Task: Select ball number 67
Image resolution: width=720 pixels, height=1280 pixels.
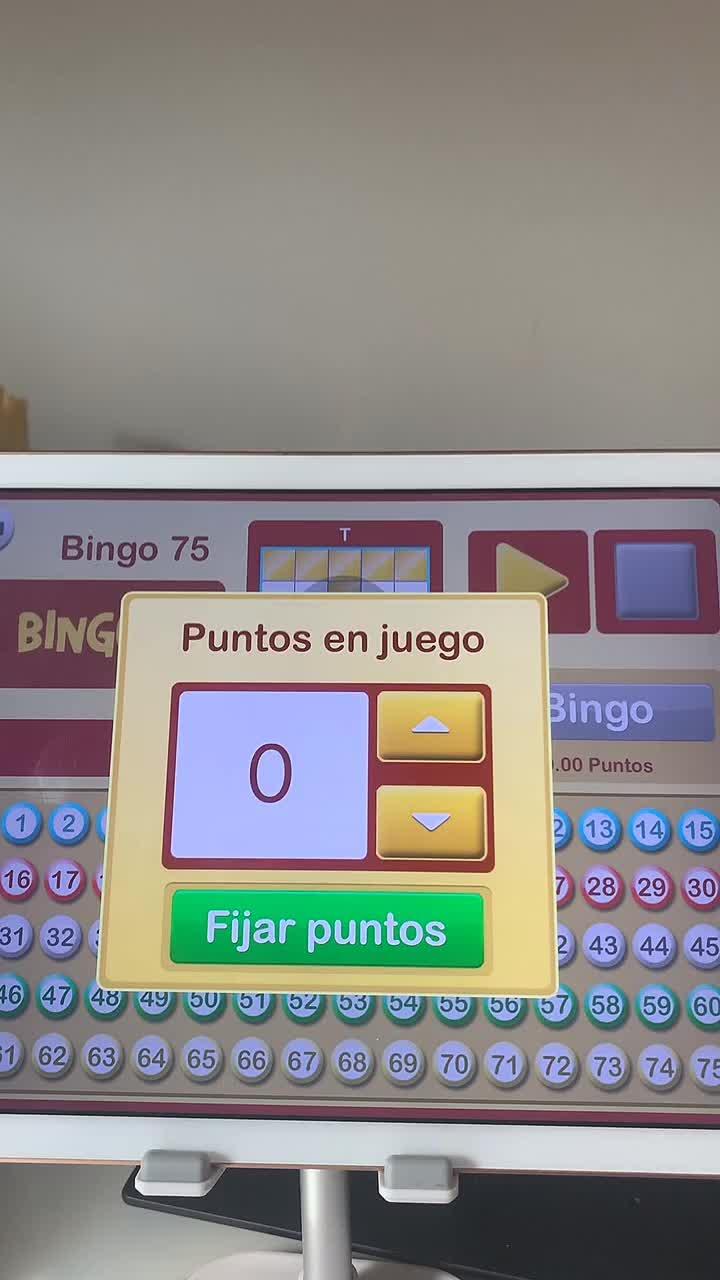Action: tap(302, 1061)
